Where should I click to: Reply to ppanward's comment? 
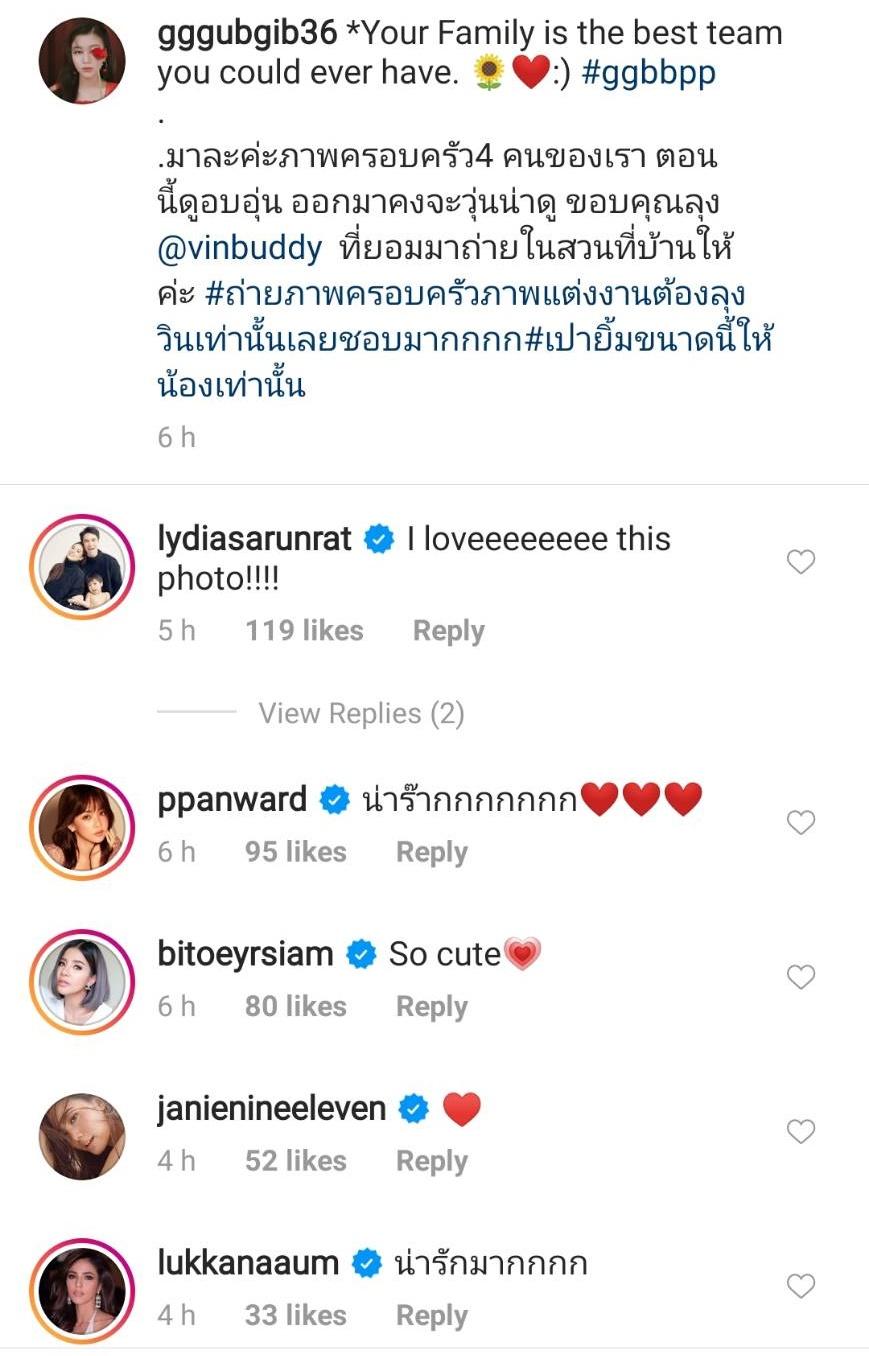tap(431, 852)
